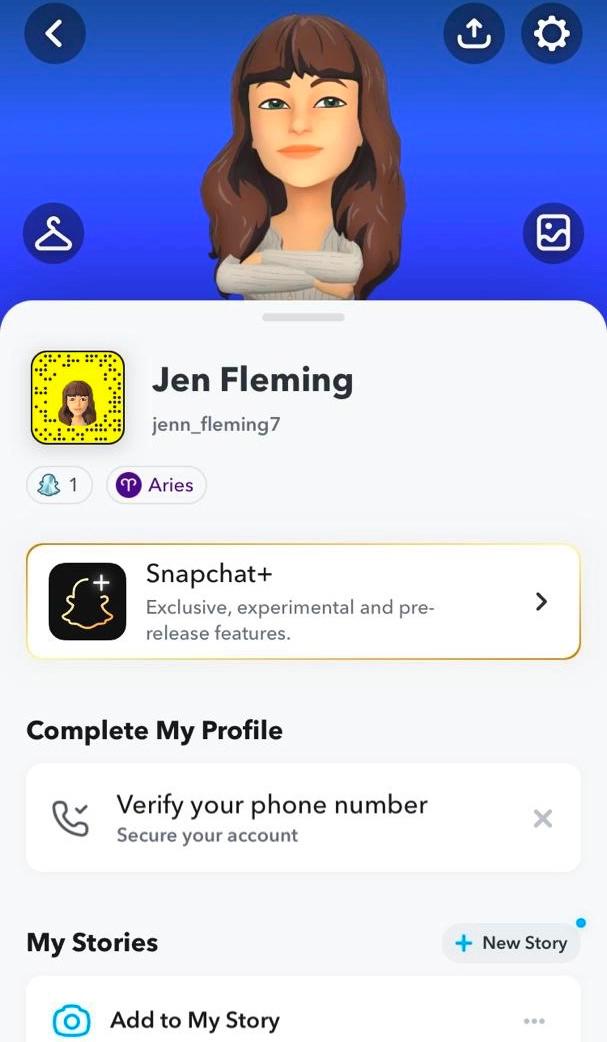The height and width of the screenshot is (1042, 607).
Task: Open settings gear icon
Action: tap(551, 34)
